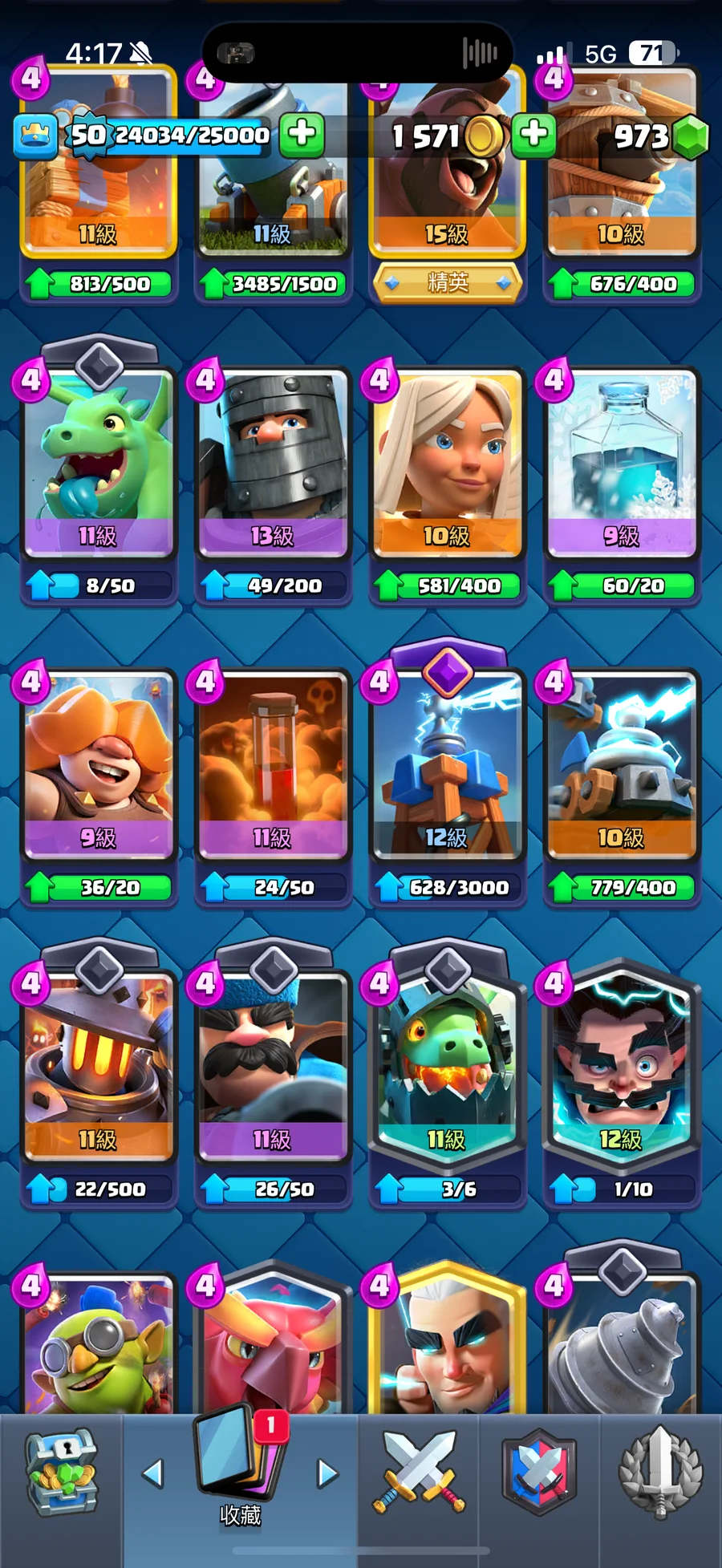
Task: Tap the left arrow beside 收藏
Action: tap(152, 1473)
